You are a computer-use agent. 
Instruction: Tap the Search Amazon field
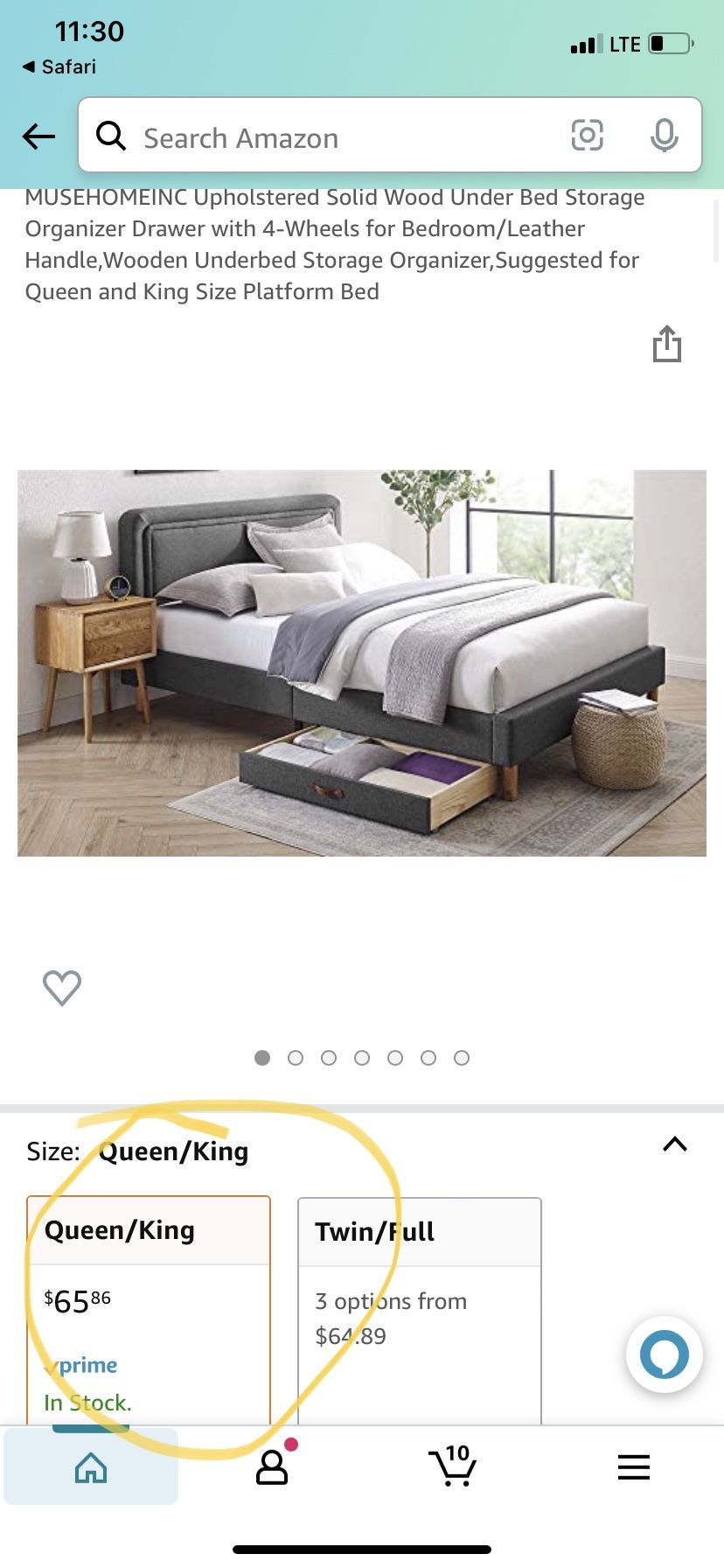[x=332, y=137]
